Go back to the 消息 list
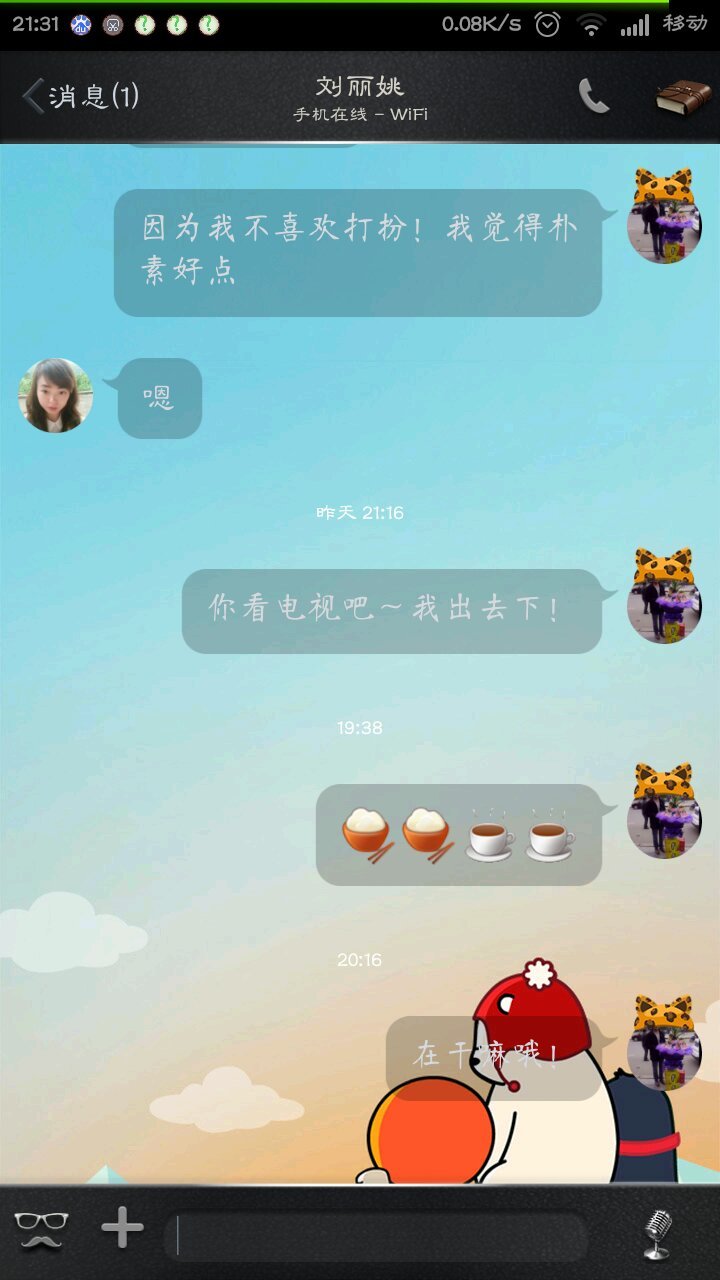 pyautogui.click(x=80, y=97)
